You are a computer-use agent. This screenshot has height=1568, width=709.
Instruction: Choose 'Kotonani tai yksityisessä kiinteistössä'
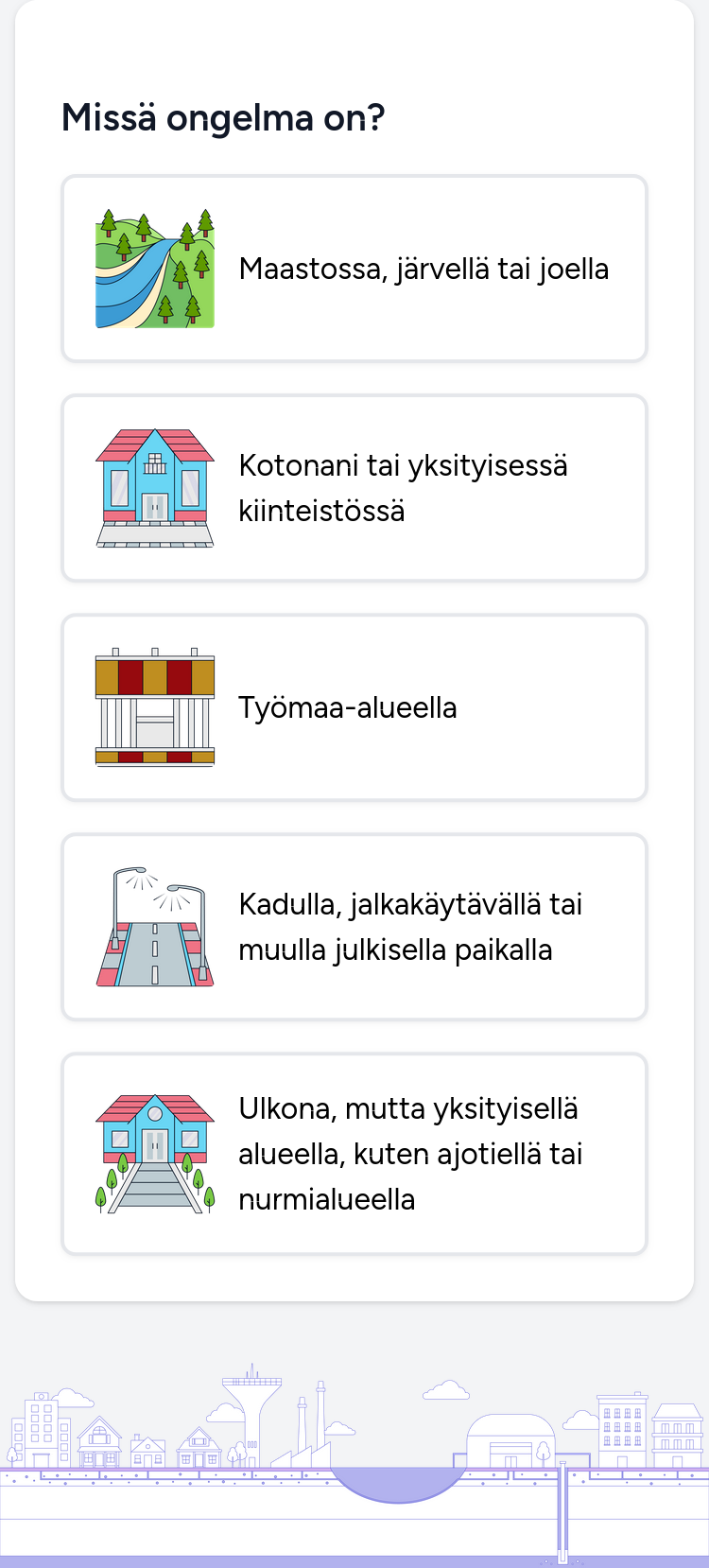(354, 488)
